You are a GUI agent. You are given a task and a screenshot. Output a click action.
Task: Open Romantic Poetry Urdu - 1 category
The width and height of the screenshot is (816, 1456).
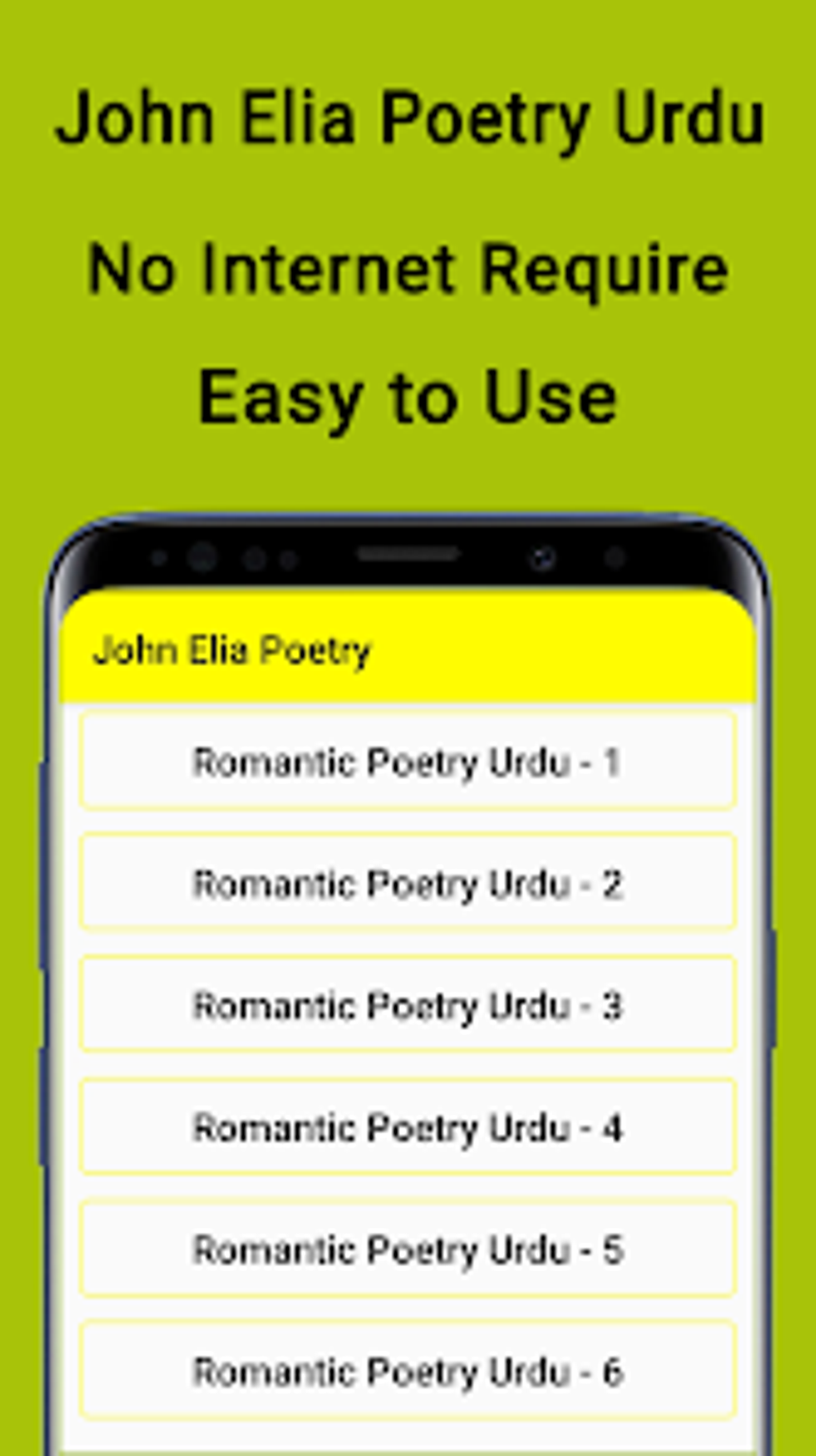coord(408,762)
